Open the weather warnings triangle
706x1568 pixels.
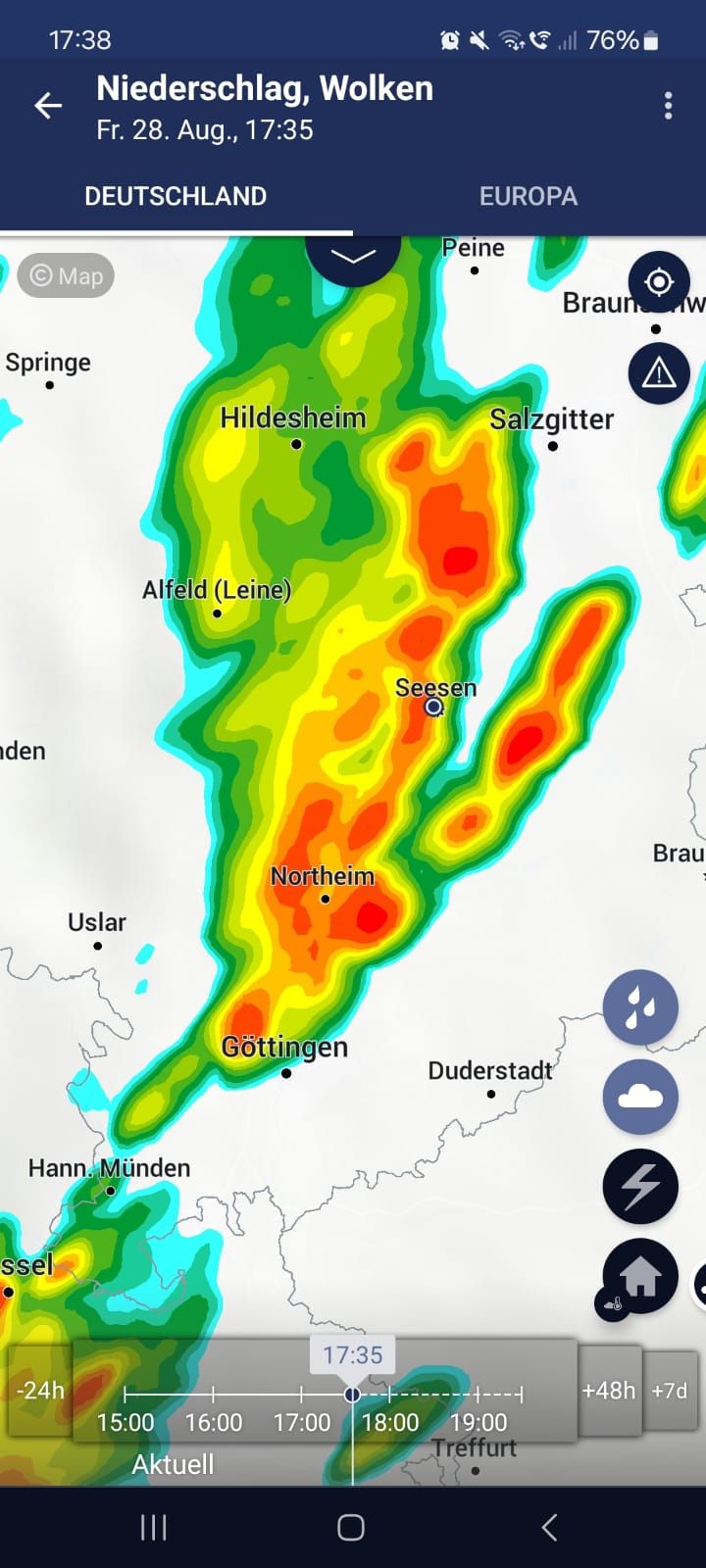(659, 373)
